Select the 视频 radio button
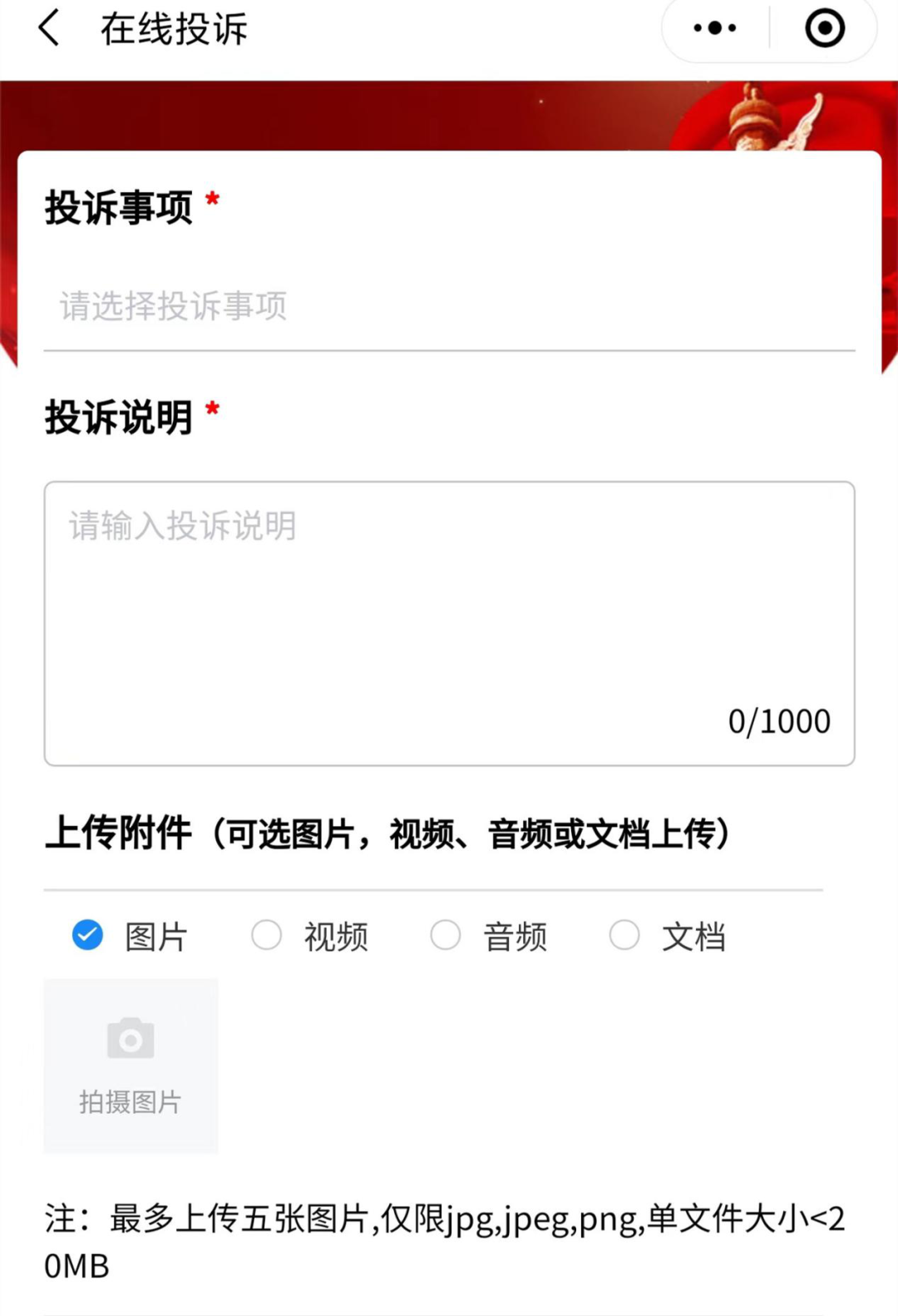This screenshot has height=1316, width=898. pos(267,935)
